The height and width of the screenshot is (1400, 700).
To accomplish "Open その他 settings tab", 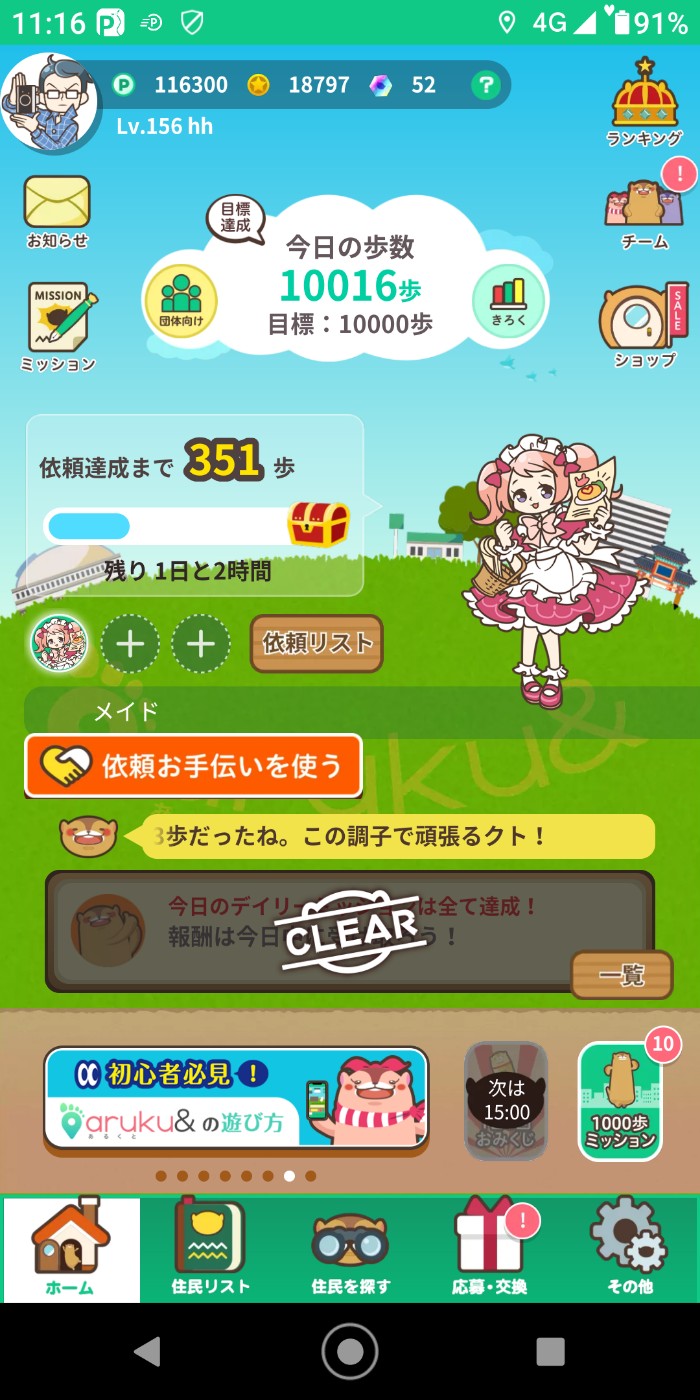I will click(x=630, y=1249).
